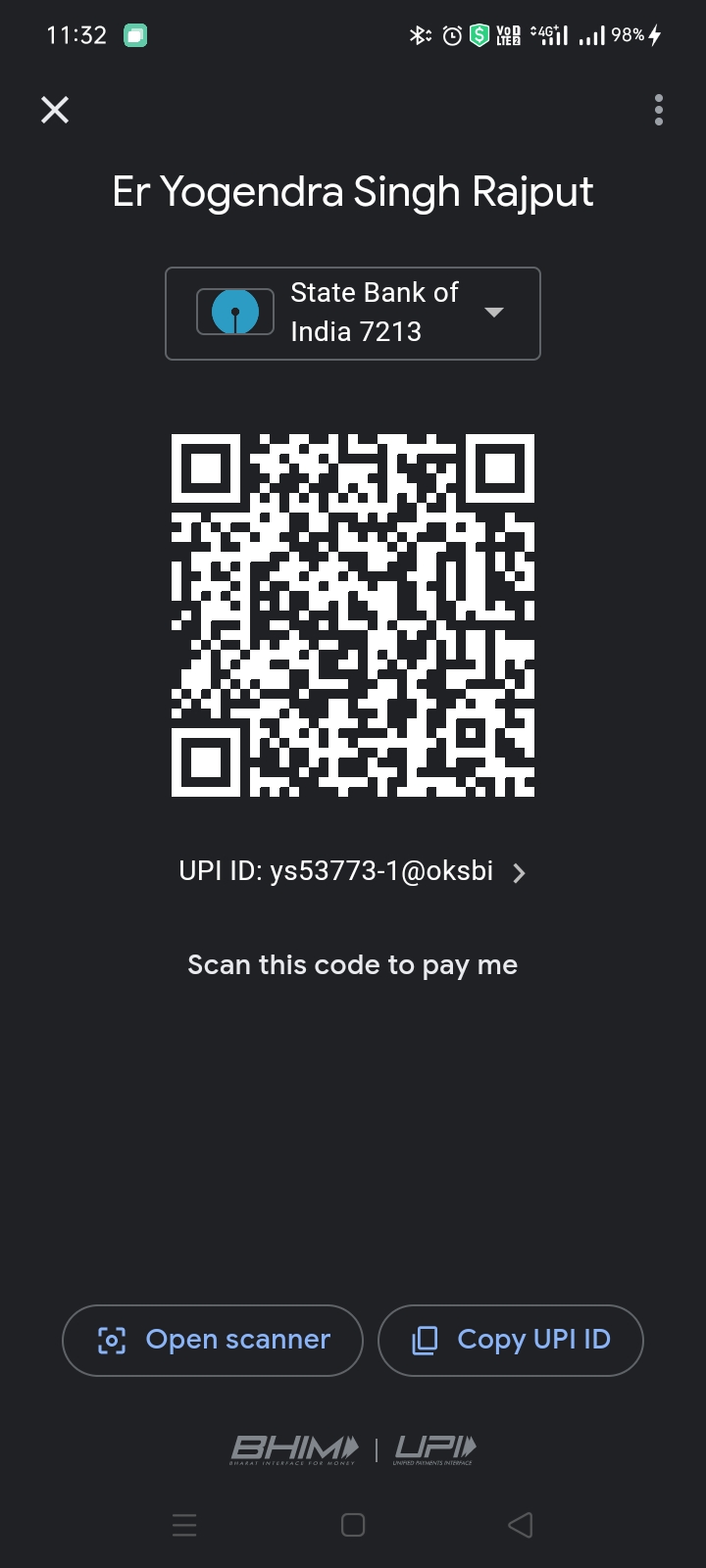Tap the Open scanner button
Viewport: 706px width, 1568px height.
[x=213, y=1340]
